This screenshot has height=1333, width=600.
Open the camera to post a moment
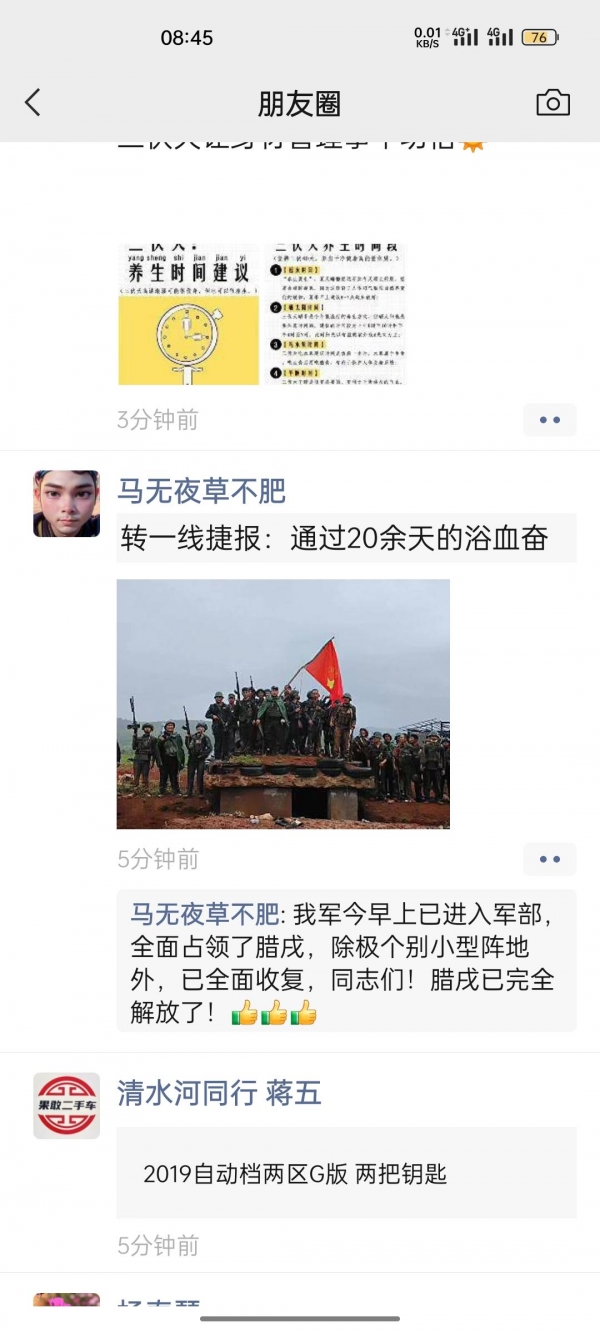(552, 103)
